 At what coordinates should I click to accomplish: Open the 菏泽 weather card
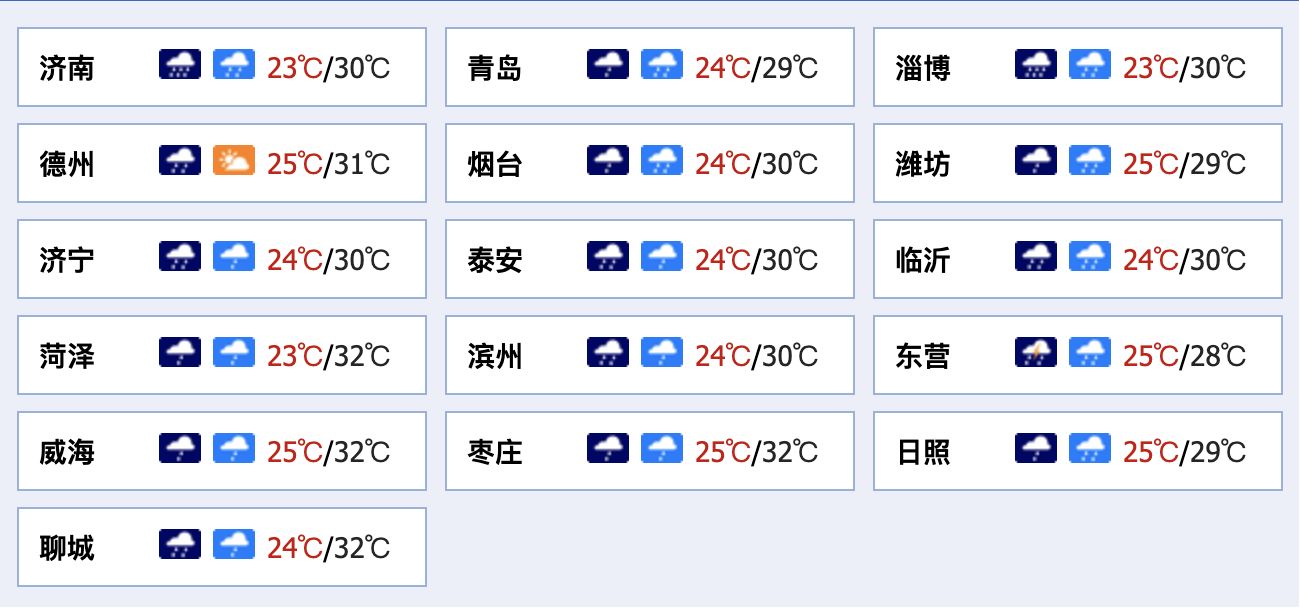tap(222, 355)
